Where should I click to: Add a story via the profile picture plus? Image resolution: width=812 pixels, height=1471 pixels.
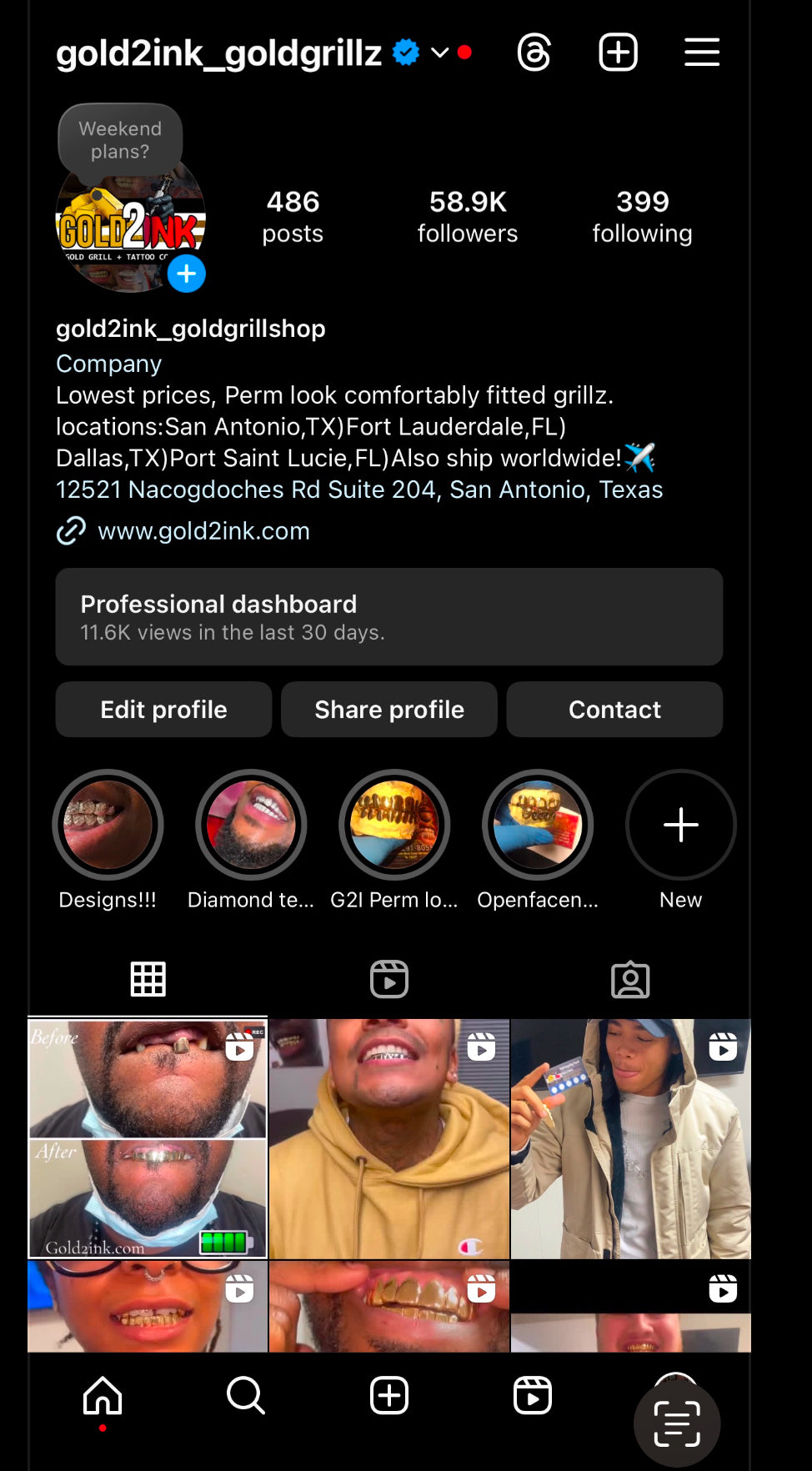(x=187, y=274)
